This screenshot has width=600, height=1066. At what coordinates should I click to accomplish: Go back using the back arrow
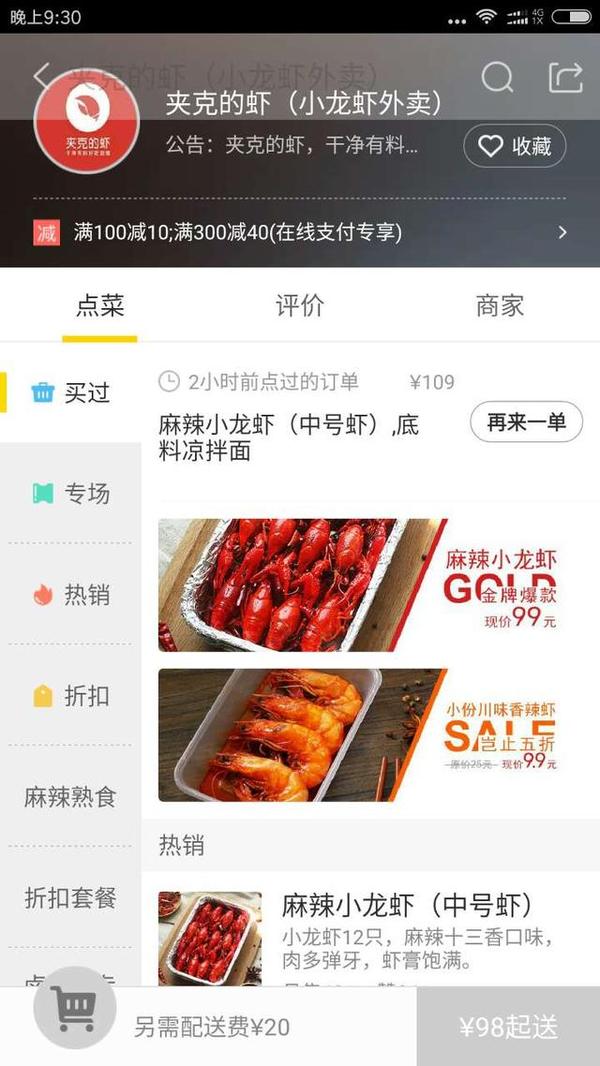tap(41, 76)
